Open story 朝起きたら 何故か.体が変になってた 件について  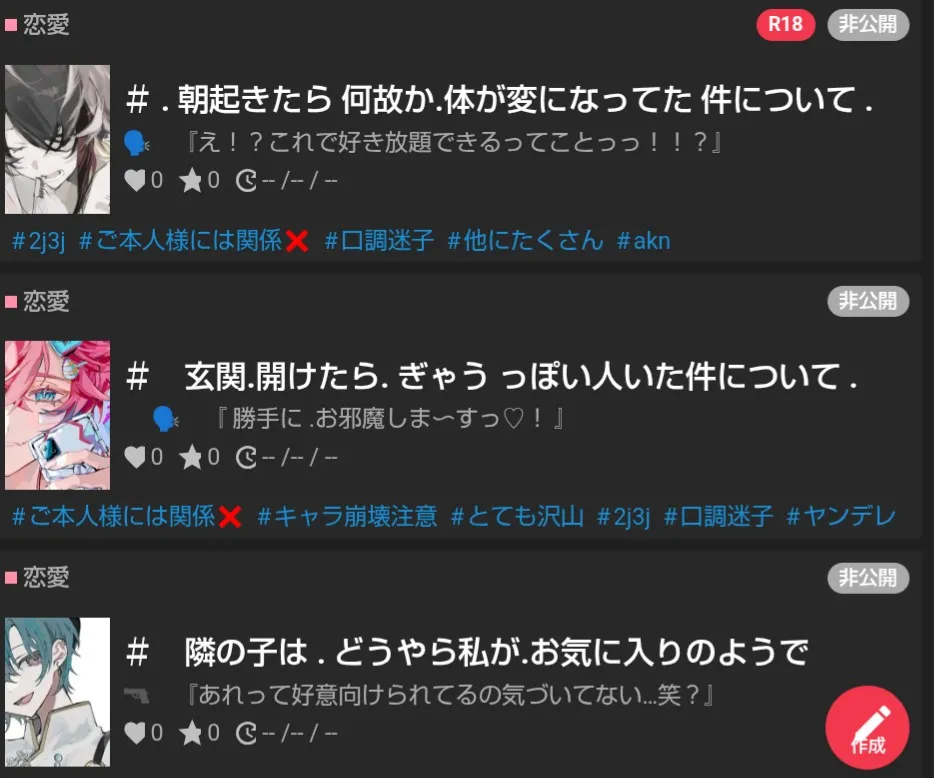point(500,100)
